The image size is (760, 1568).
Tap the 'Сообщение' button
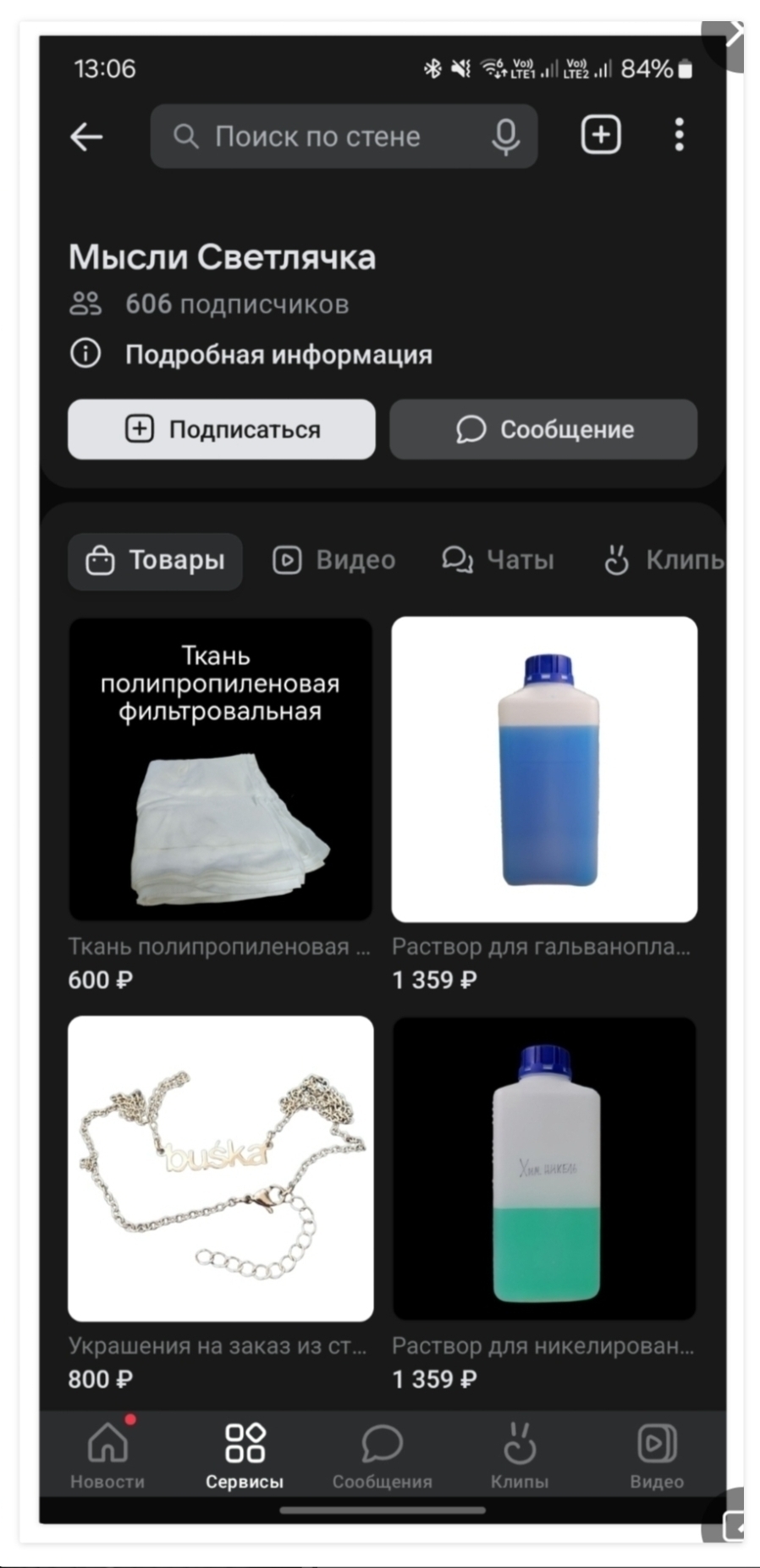(543, 429)
